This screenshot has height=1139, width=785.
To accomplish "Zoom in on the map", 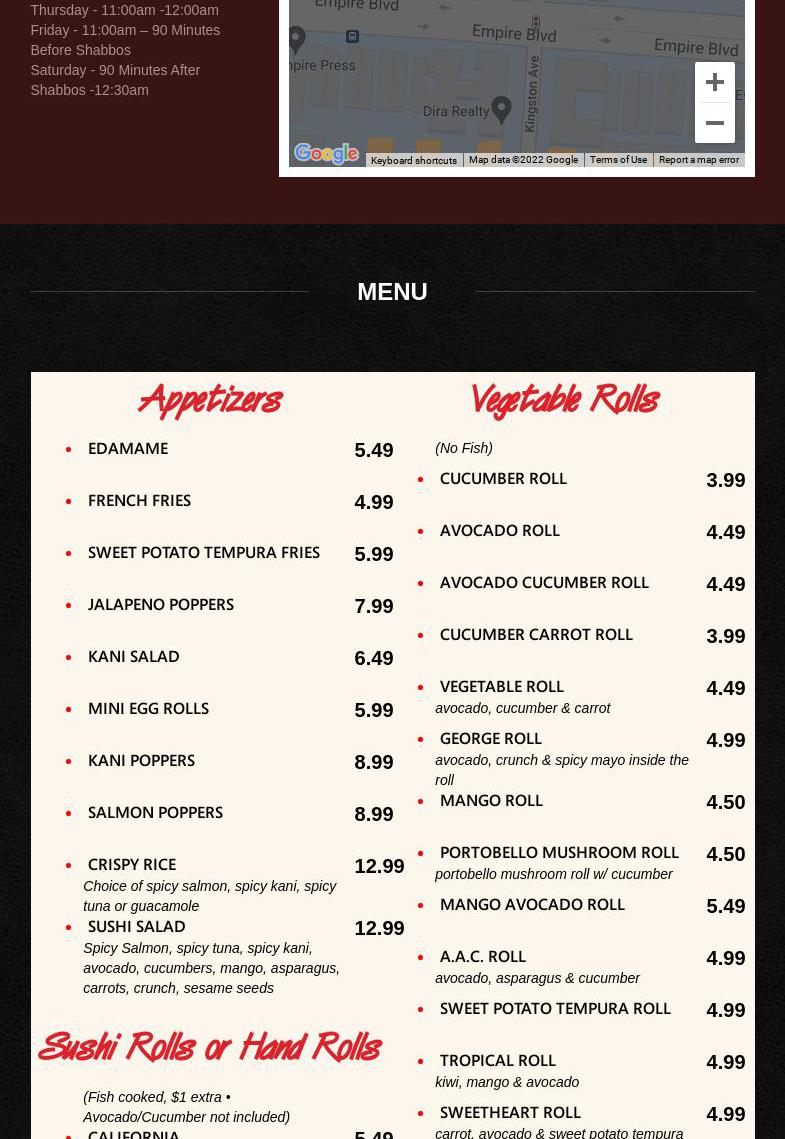I will click(x=714, y=82).
